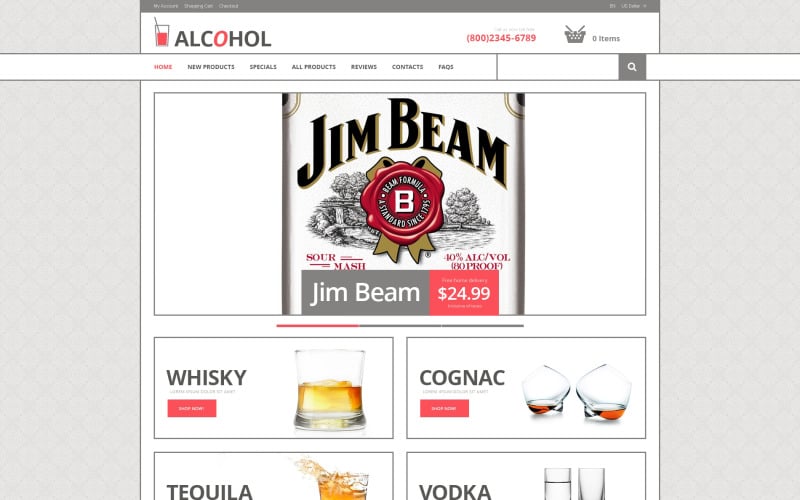Open the Specials section
The width and height of the screenshot is (800, 500).
coord(263,67)
